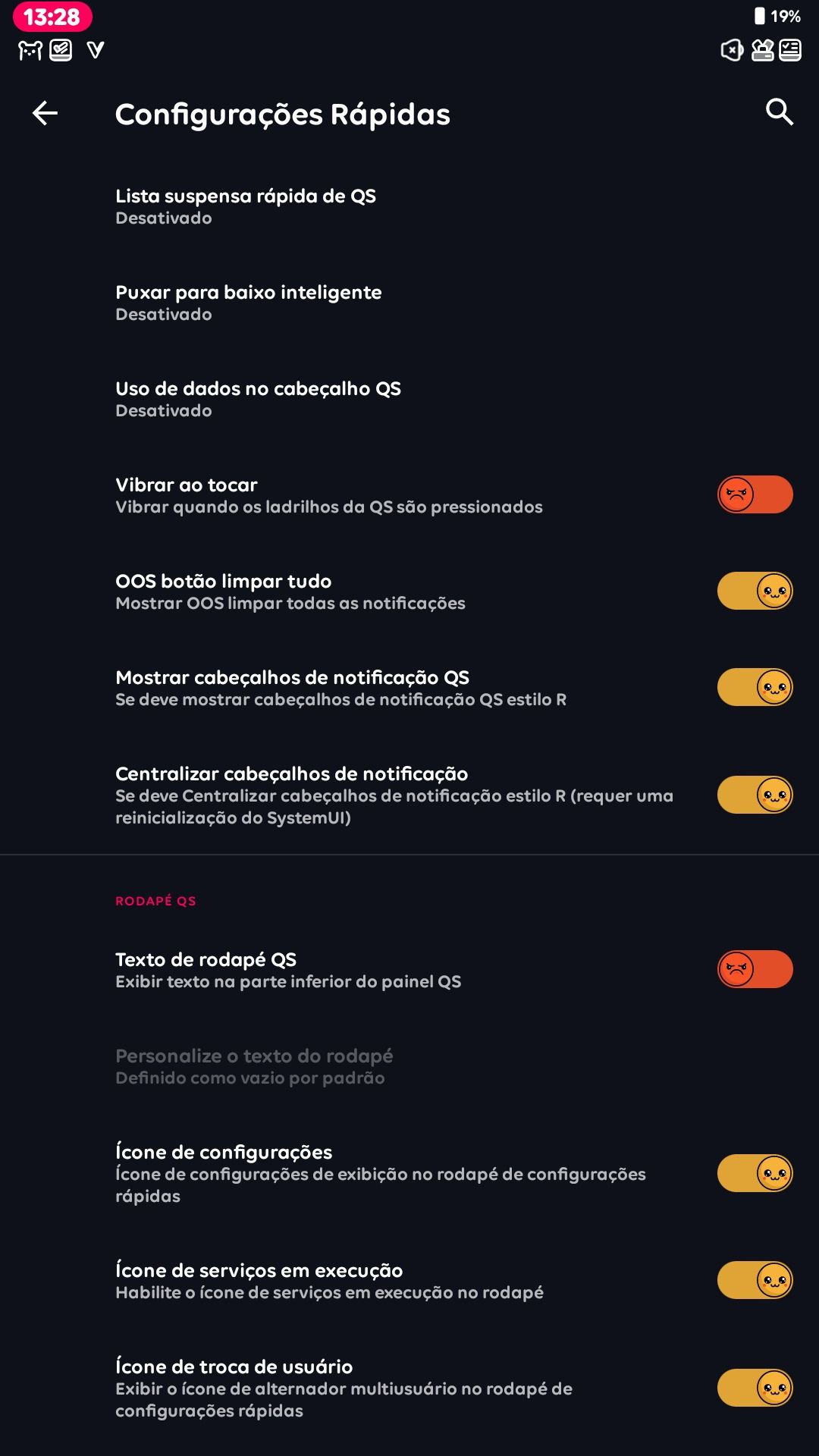Open Lista suspensa rápida de QS
The height and width of the screenshot is (1456, 819).
(246, 206)
